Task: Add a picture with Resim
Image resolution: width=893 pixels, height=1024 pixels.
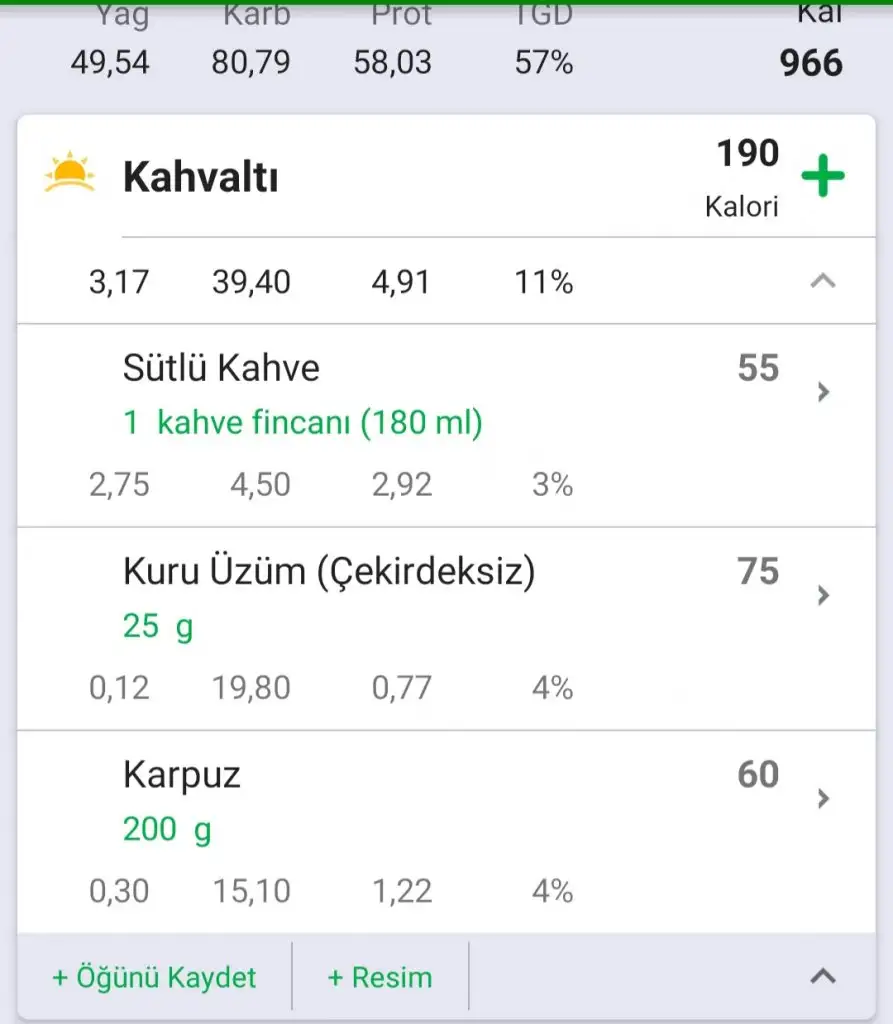Action: (x=380, y=977)
